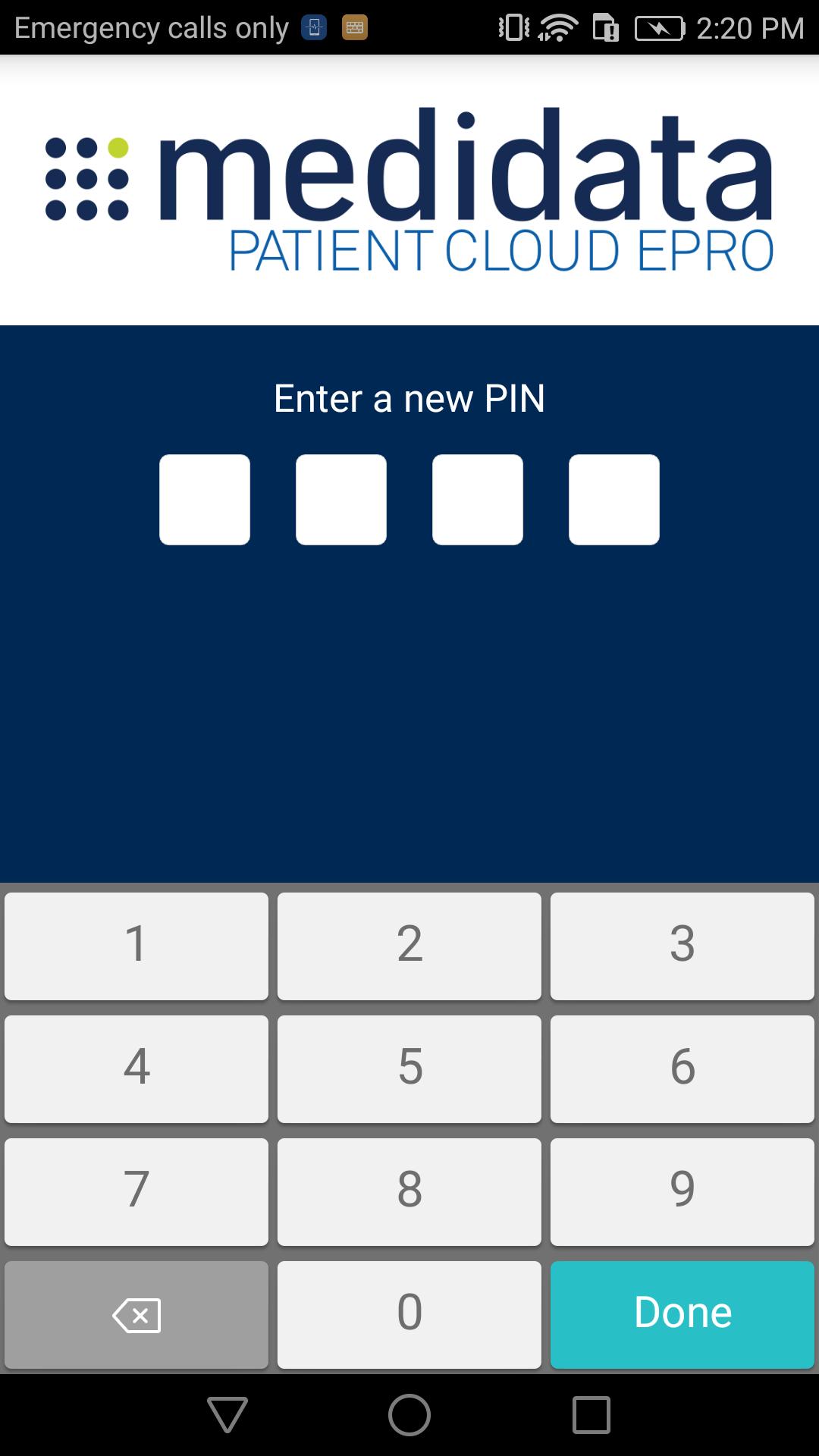Delete the last digit with backspace
819x1456 pixels.
[136, 1314]
